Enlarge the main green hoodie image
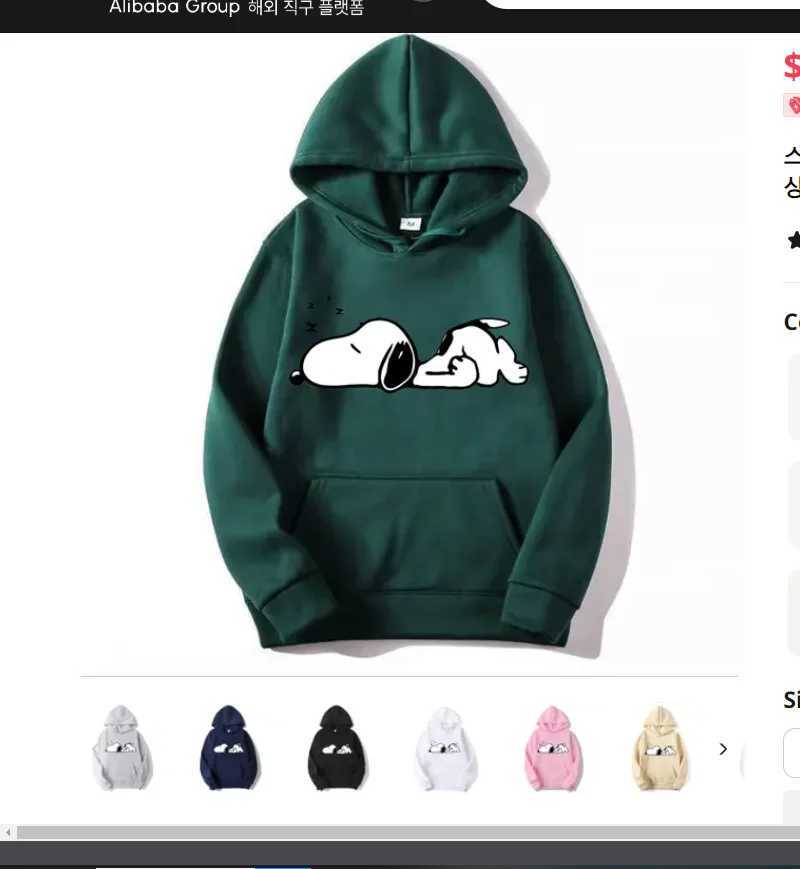Screen dimensions: 800x869 (410, 350)
